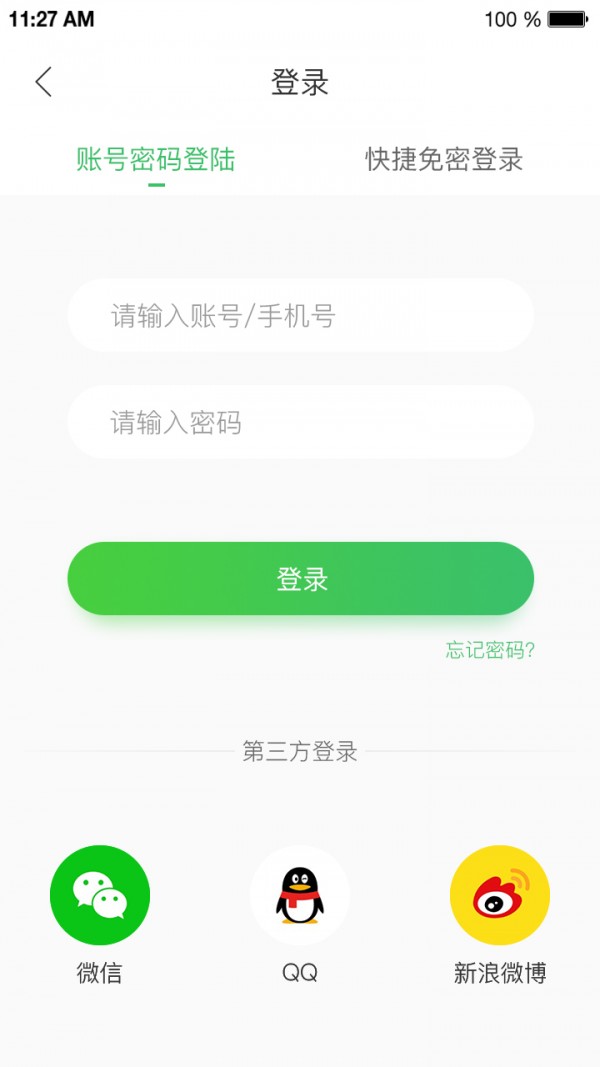Tap the green 登录 button

[x=300, y=579]
